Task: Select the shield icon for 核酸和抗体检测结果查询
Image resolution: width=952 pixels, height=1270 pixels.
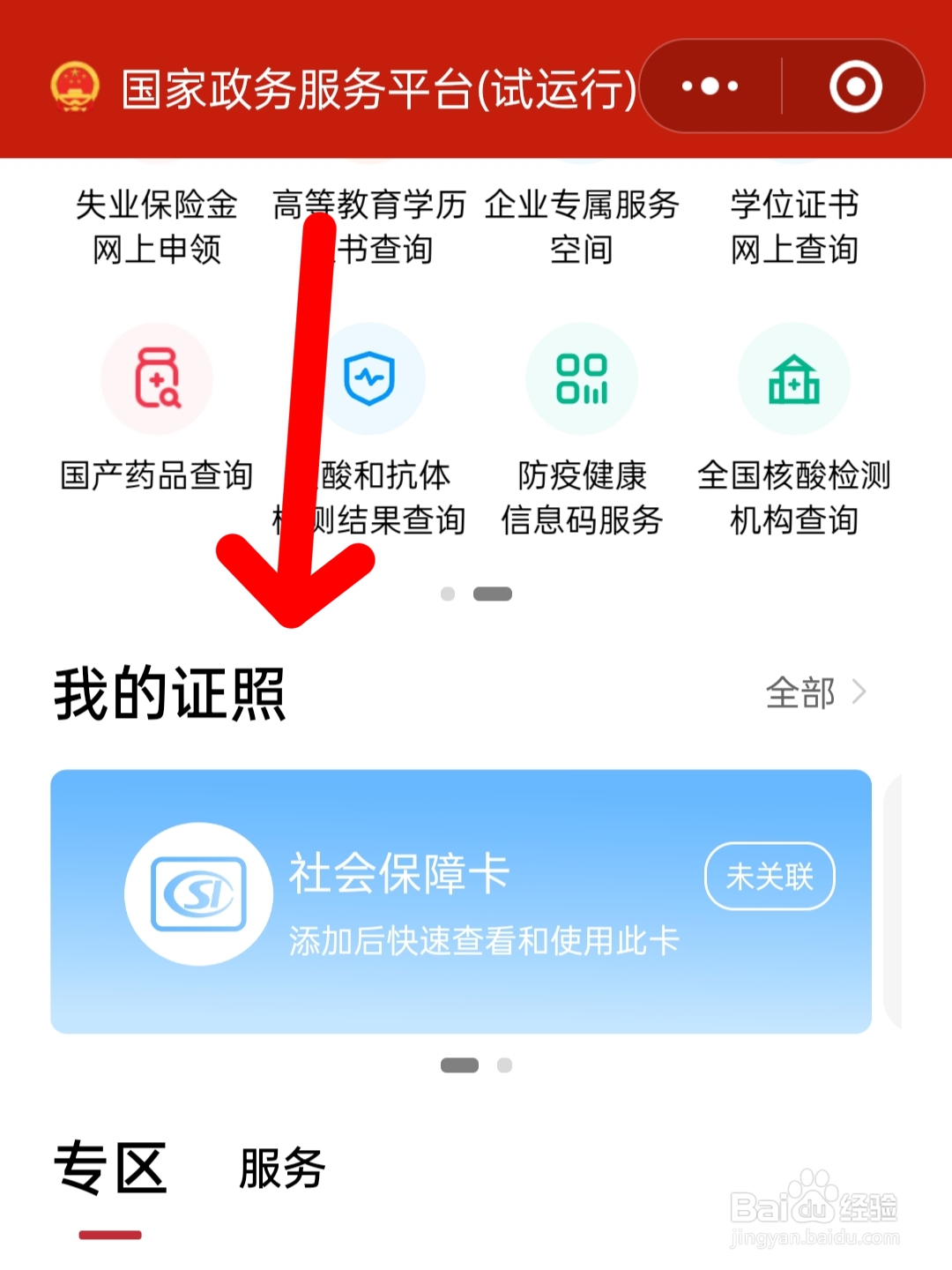Action: (370, 377)
